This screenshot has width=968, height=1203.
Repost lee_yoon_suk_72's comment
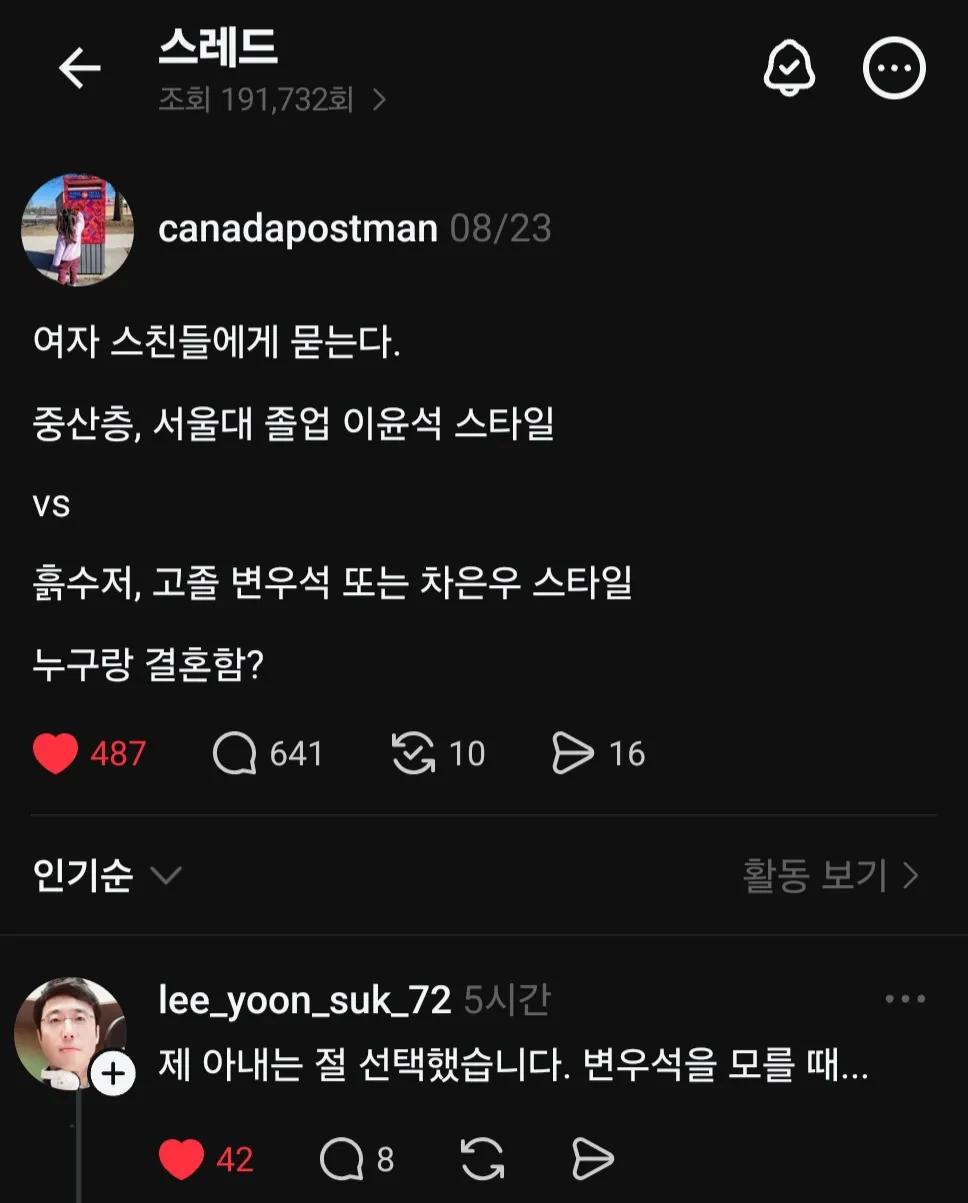coord(484,1158)
